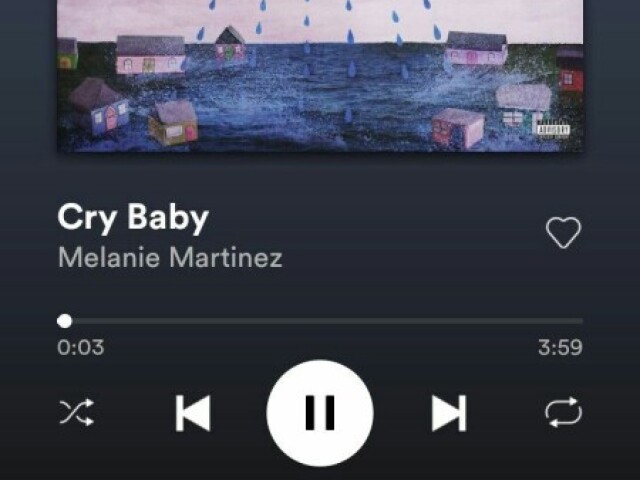Viewport: 640px width, 480px height.
Task: Toggle repeat for playback
Action: click(563, 412)
